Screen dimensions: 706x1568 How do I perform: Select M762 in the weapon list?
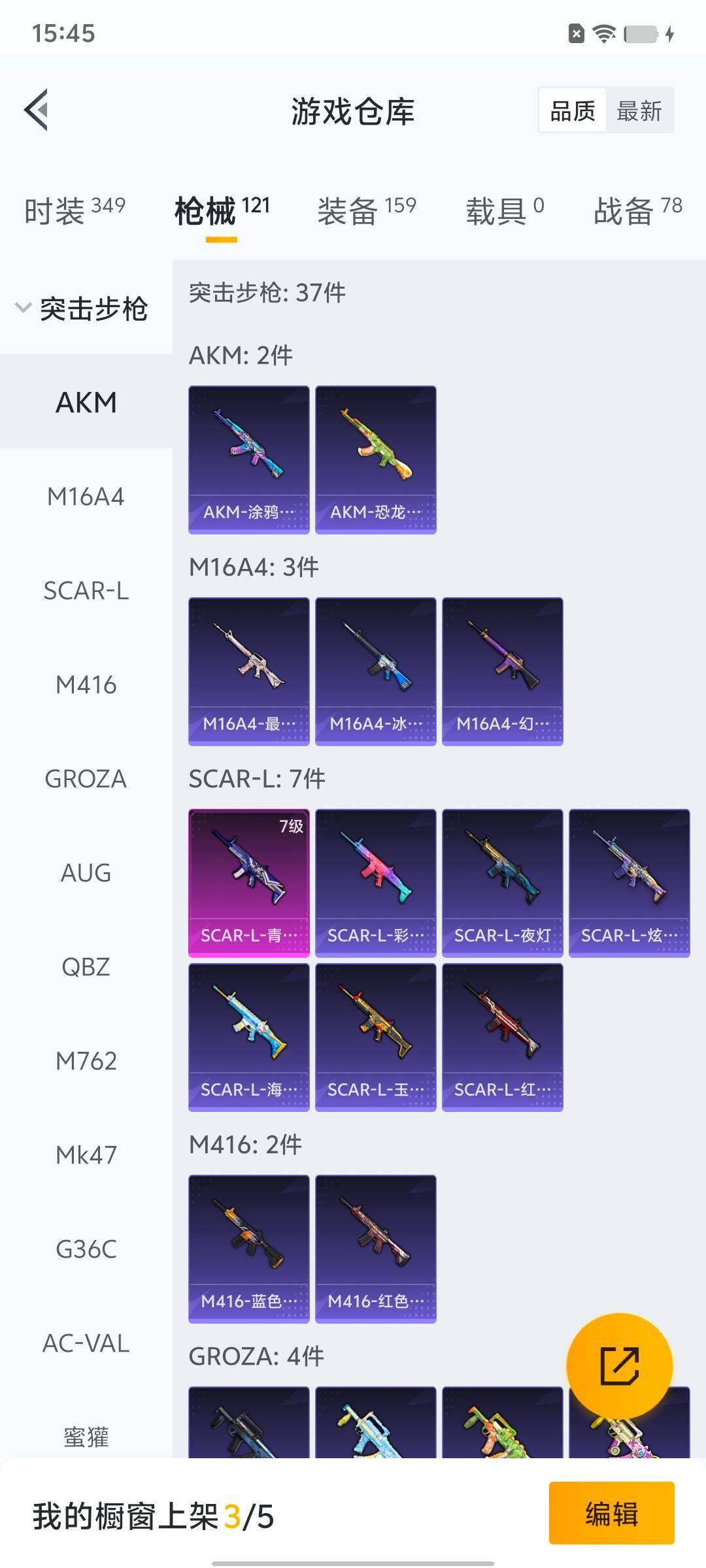pos(86,1061)
